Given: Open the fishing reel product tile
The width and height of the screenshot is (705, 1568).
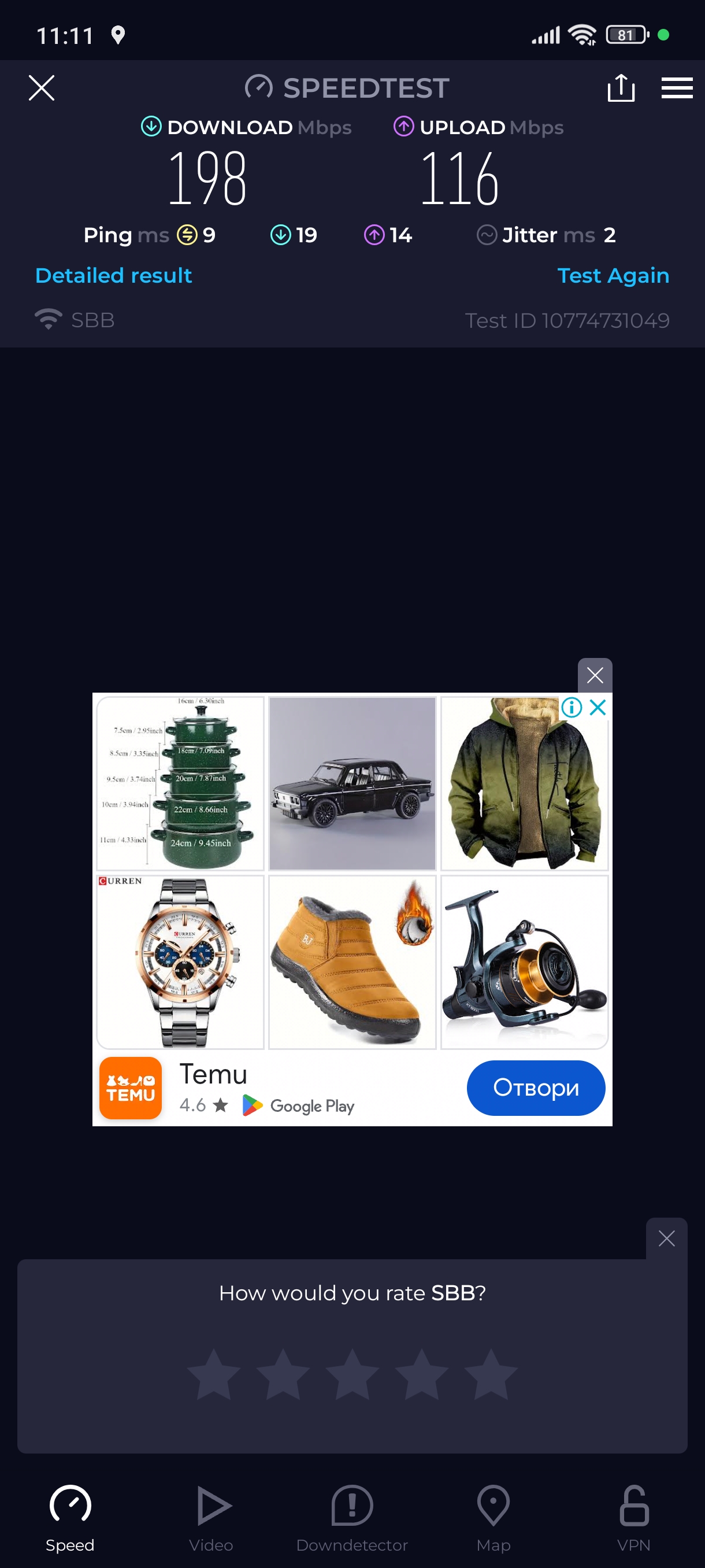Looking at the screenshot, I should (x=524, y=961).
